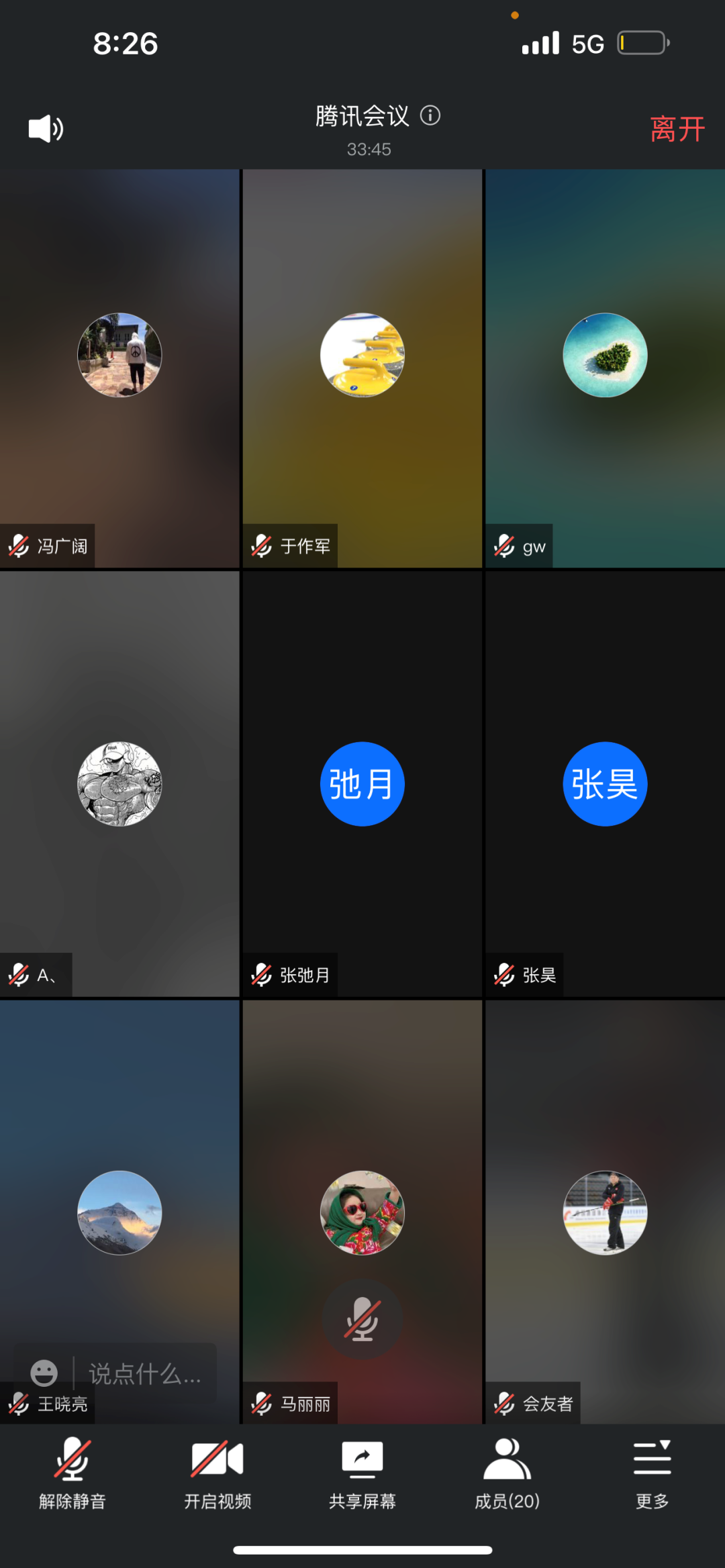Select 于作军's participant tile
The width and height of the screenshot is (725, 1568).
362,368
